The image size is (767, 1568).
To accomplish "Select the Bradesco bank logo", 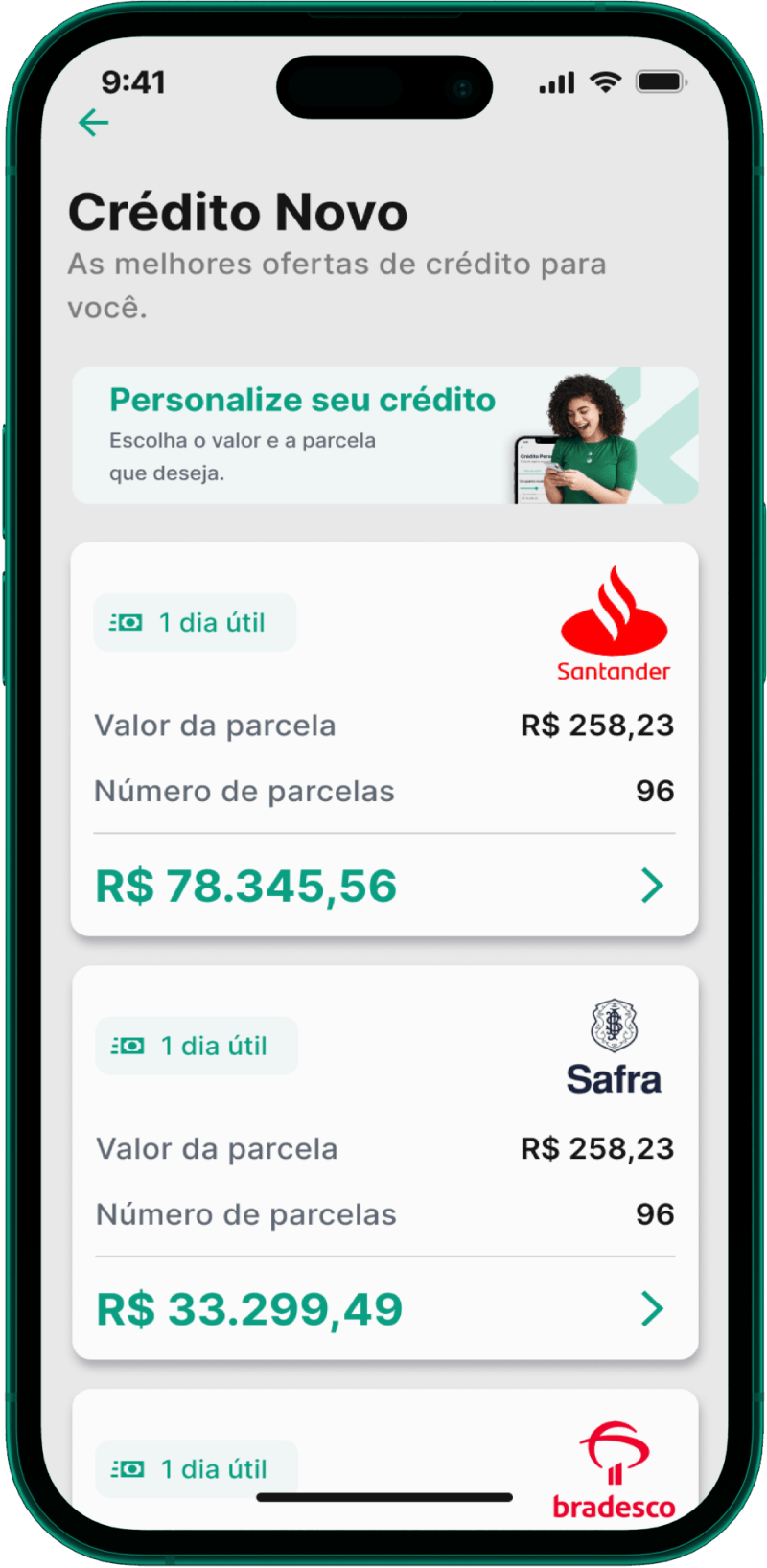I will [x=614, y=1462].
